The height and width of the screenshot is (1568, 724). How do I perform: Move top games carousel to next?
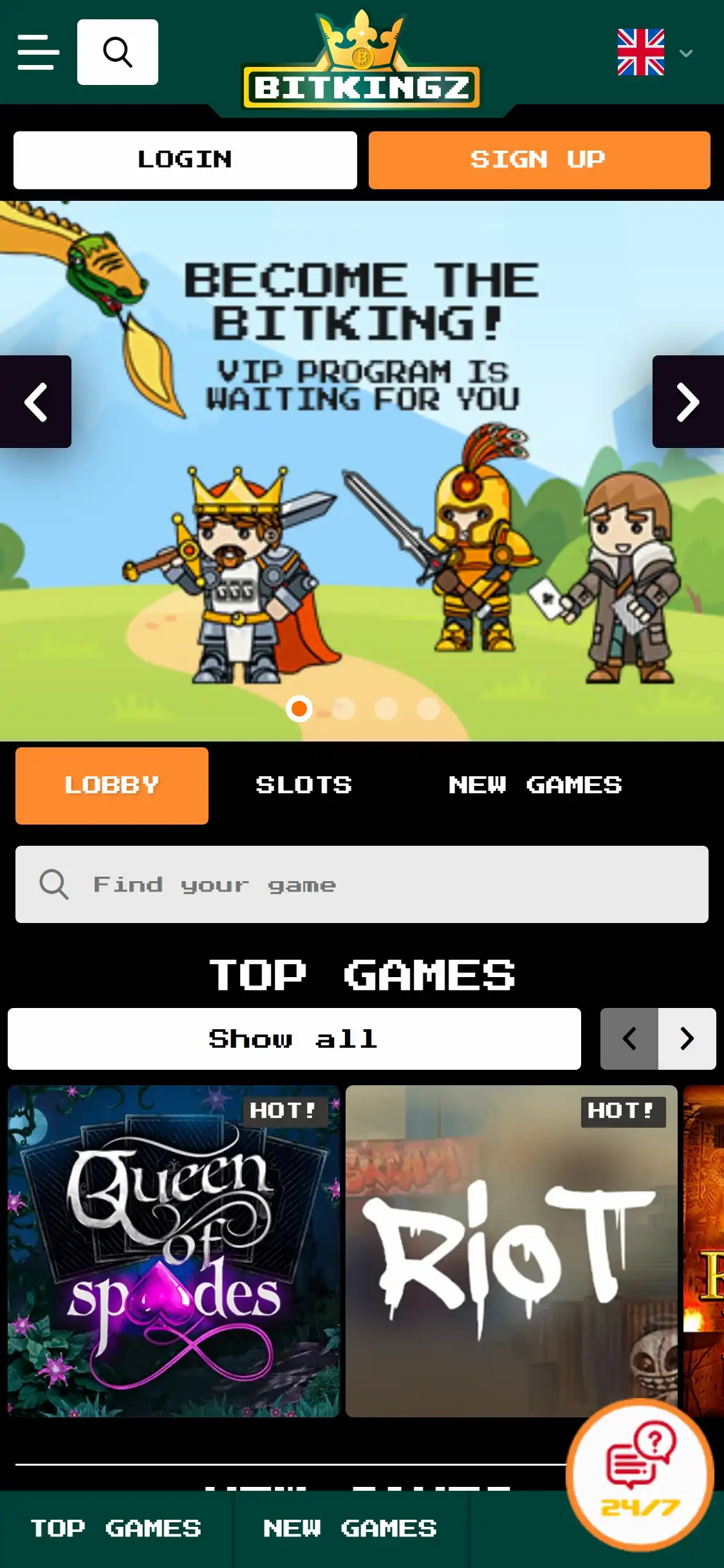(x=687, y=1039)
